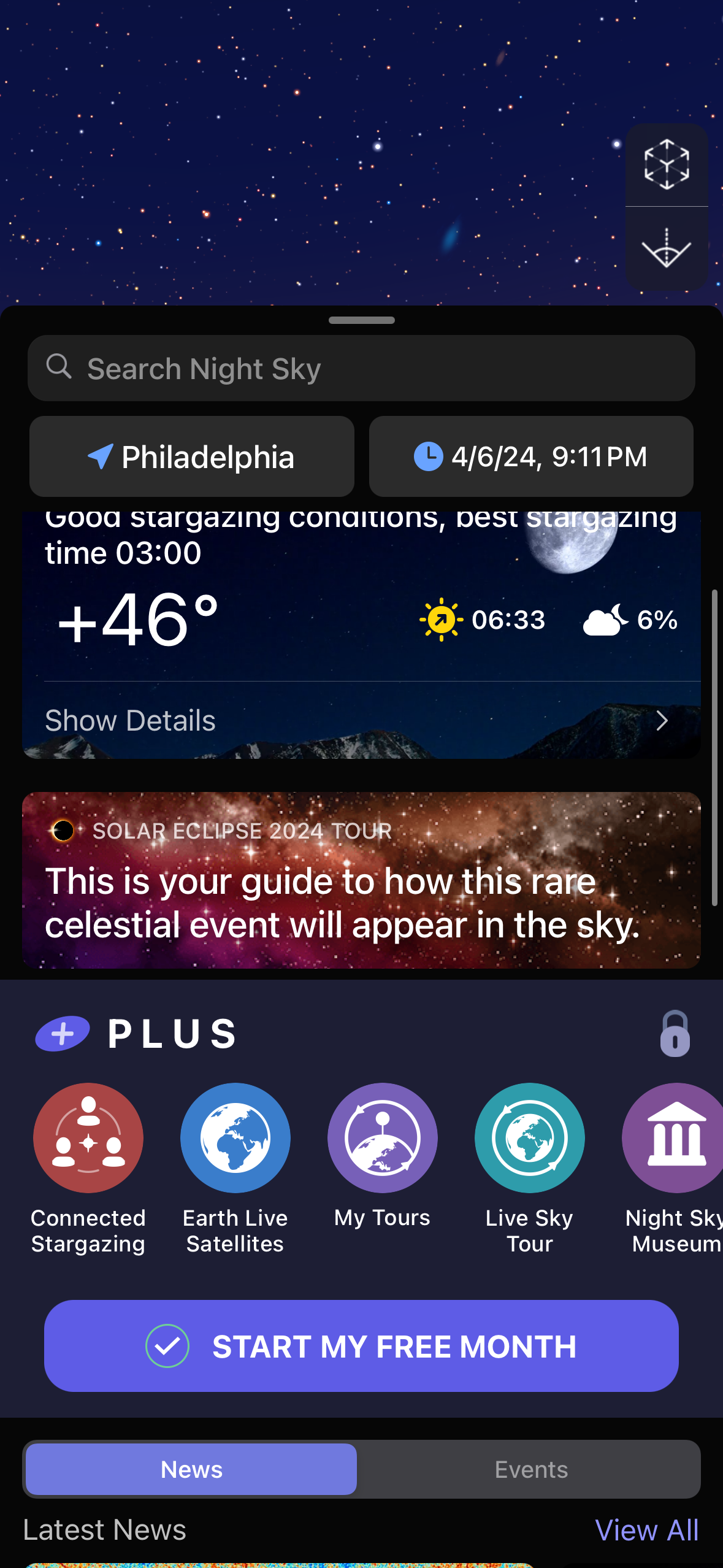The image size is (723, 1568).
Task: Open My Tours
Action: (x=382, y=1138)
